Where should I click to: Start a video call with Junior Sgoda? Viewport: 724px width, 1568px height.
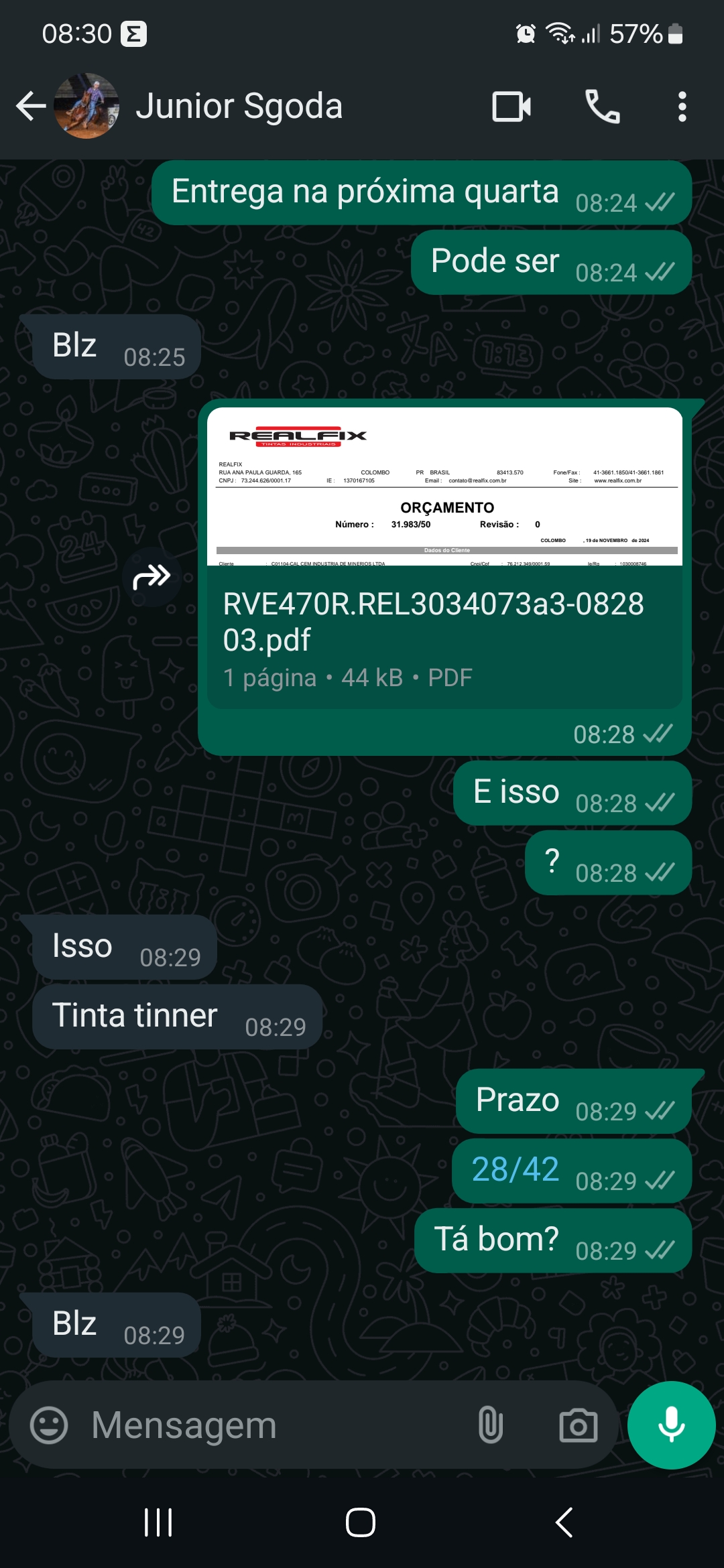511,107
